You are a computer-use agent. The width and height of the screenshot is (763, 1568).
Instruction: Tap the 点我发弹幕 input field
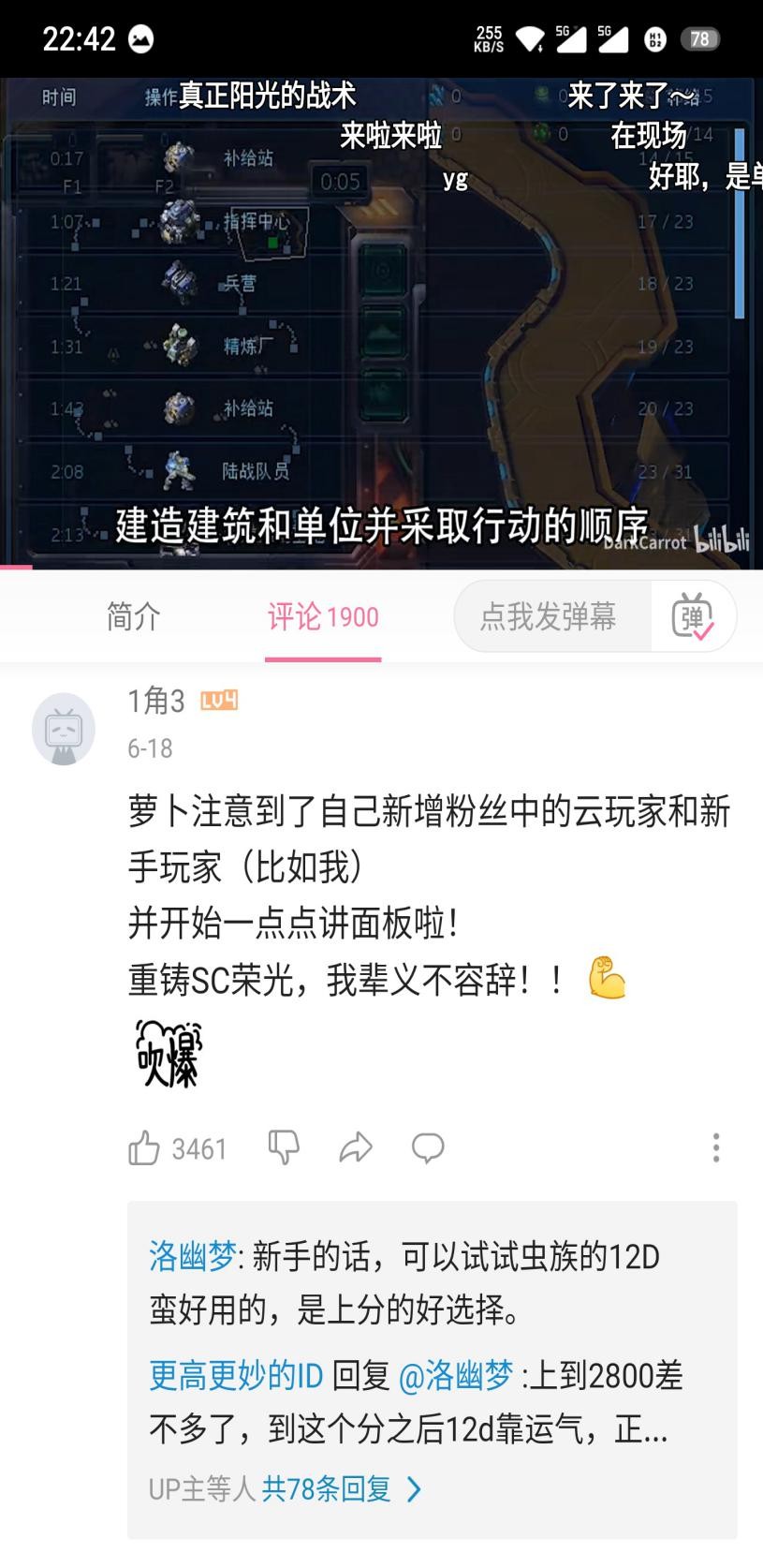pyautogui.click(x=551, y=615)
